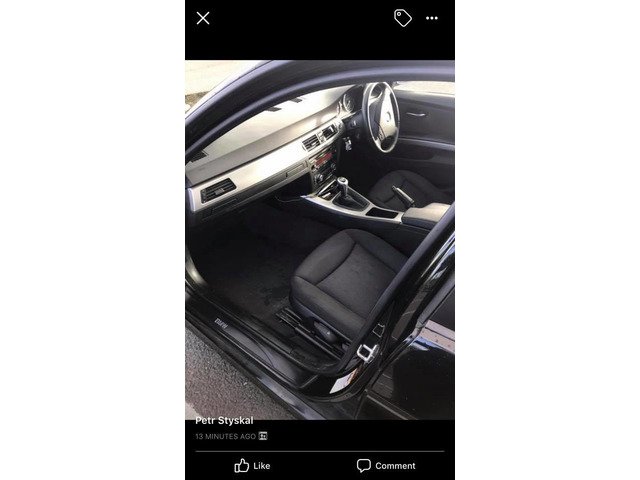This screenshot has height=480, width=640.
Task: Close the photo viewer
Action: (x=203, y=18)
